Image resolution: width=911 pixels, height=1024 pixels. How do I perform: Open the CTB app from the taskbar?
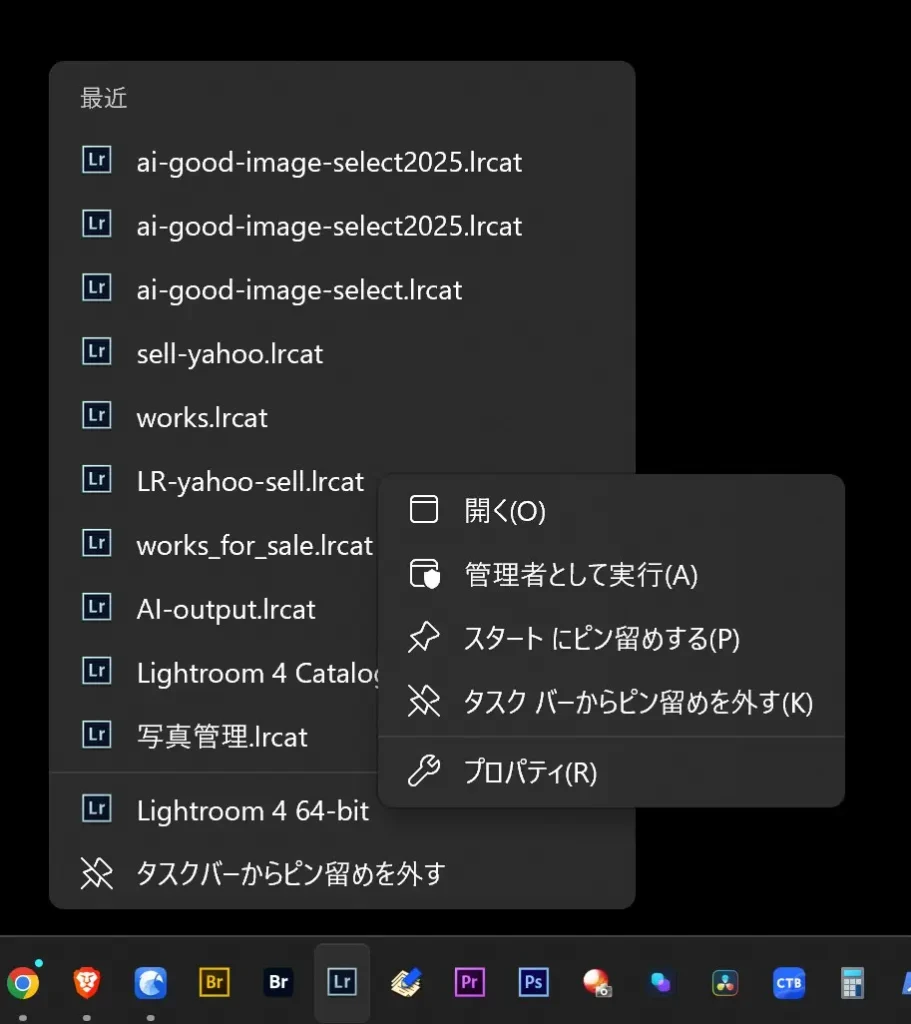click(x=789, y=983)
